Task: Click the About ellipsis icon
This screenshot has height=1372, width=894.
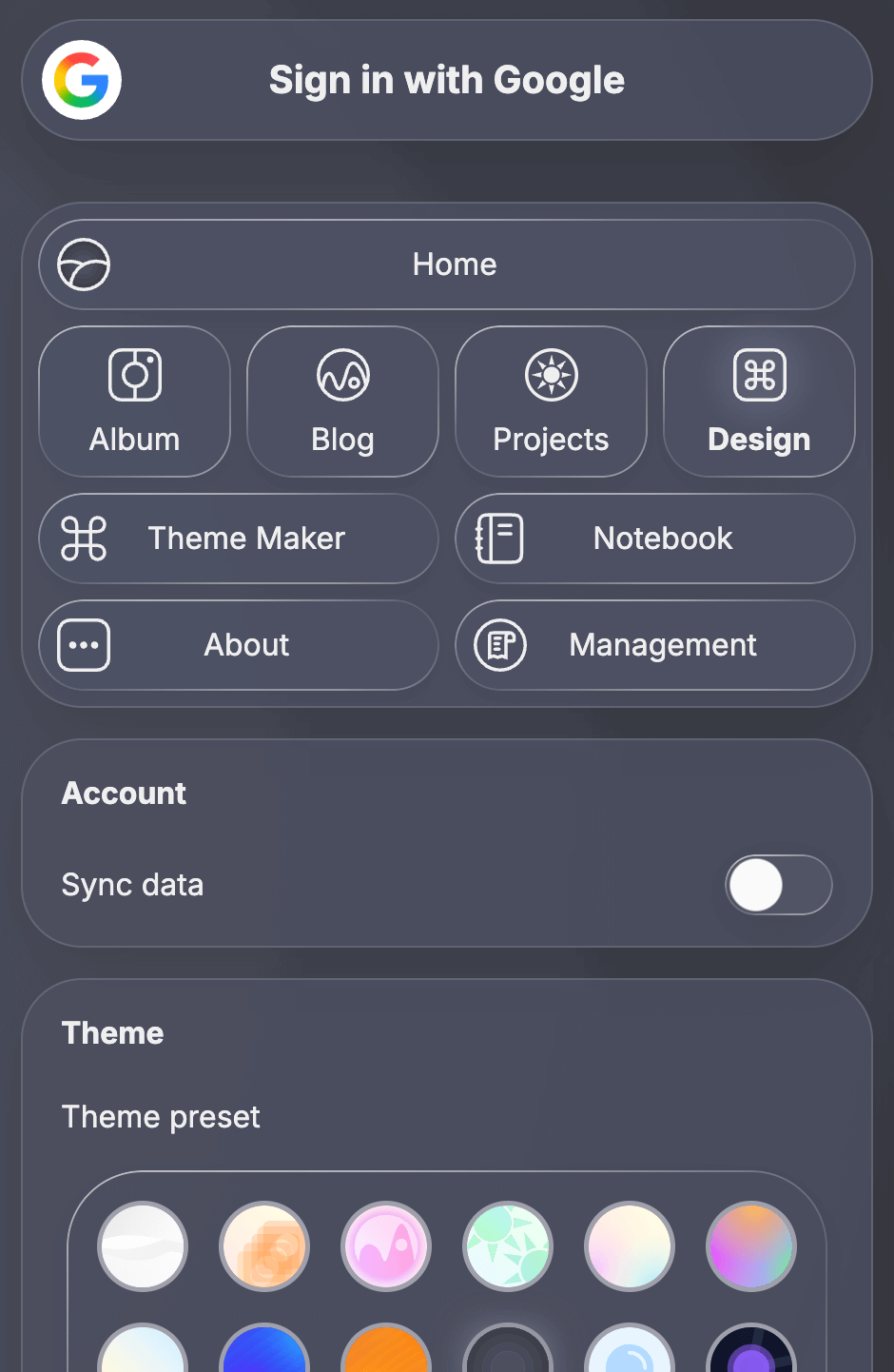Action: click(x=83, y=645)
